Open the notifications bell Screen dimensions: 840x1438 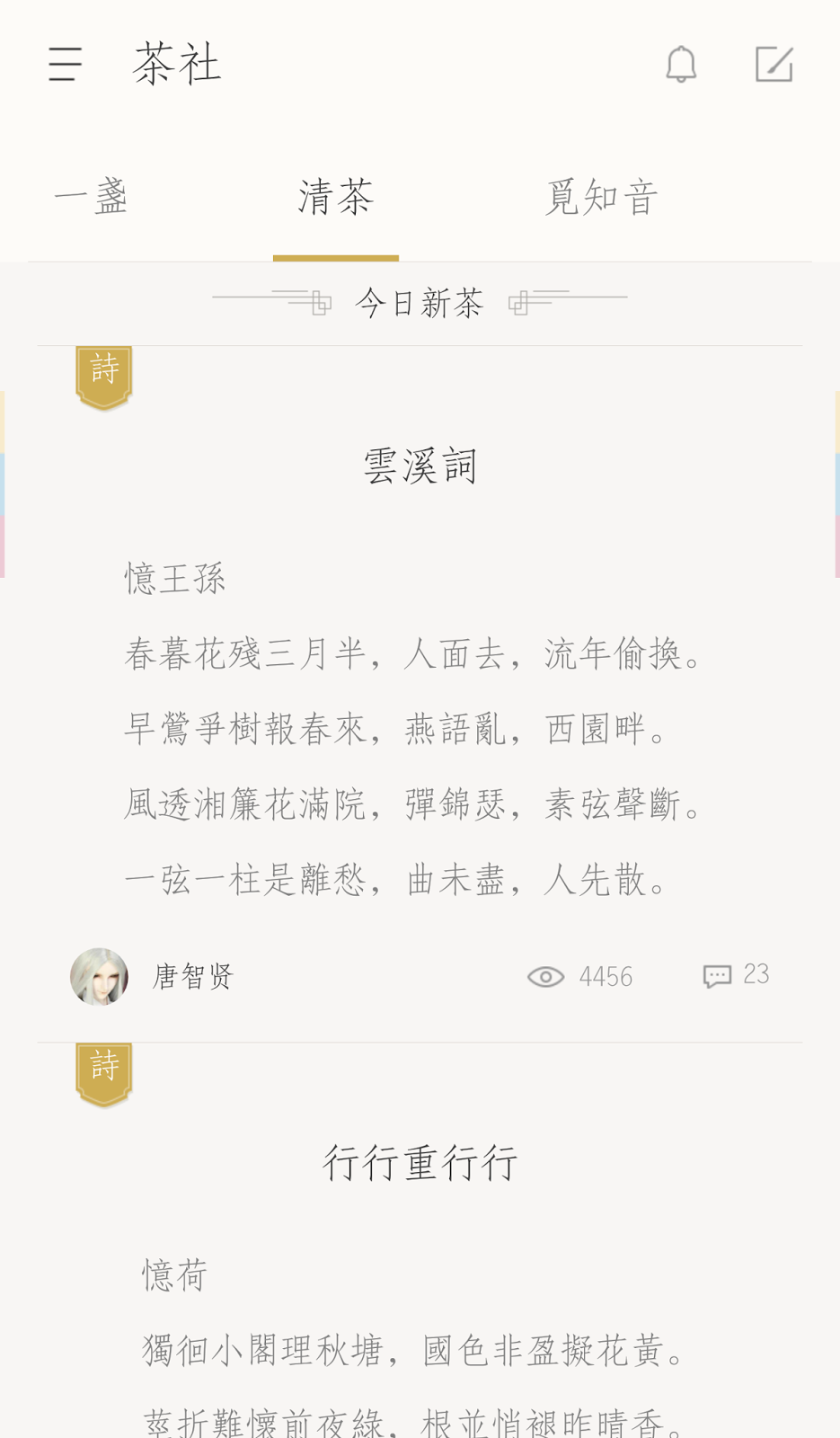681,65
